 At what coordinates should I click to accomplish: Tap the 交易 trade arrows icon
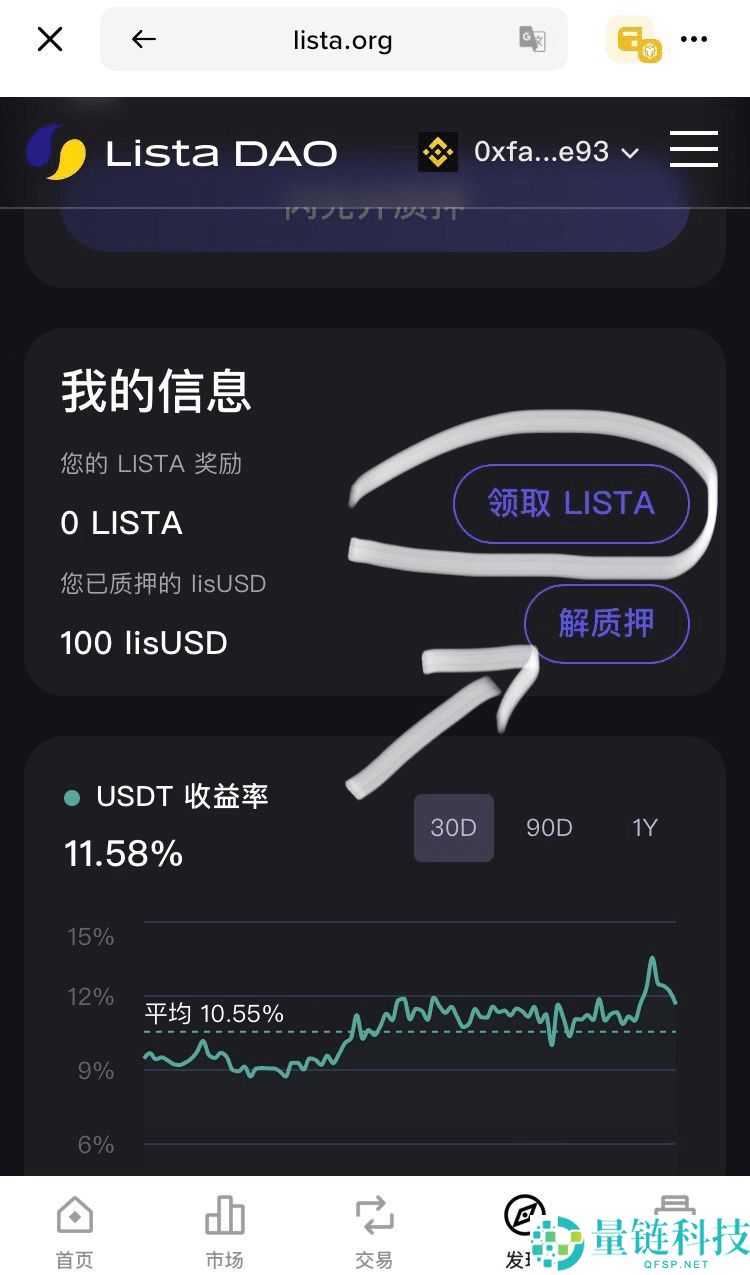point(374,1215)
